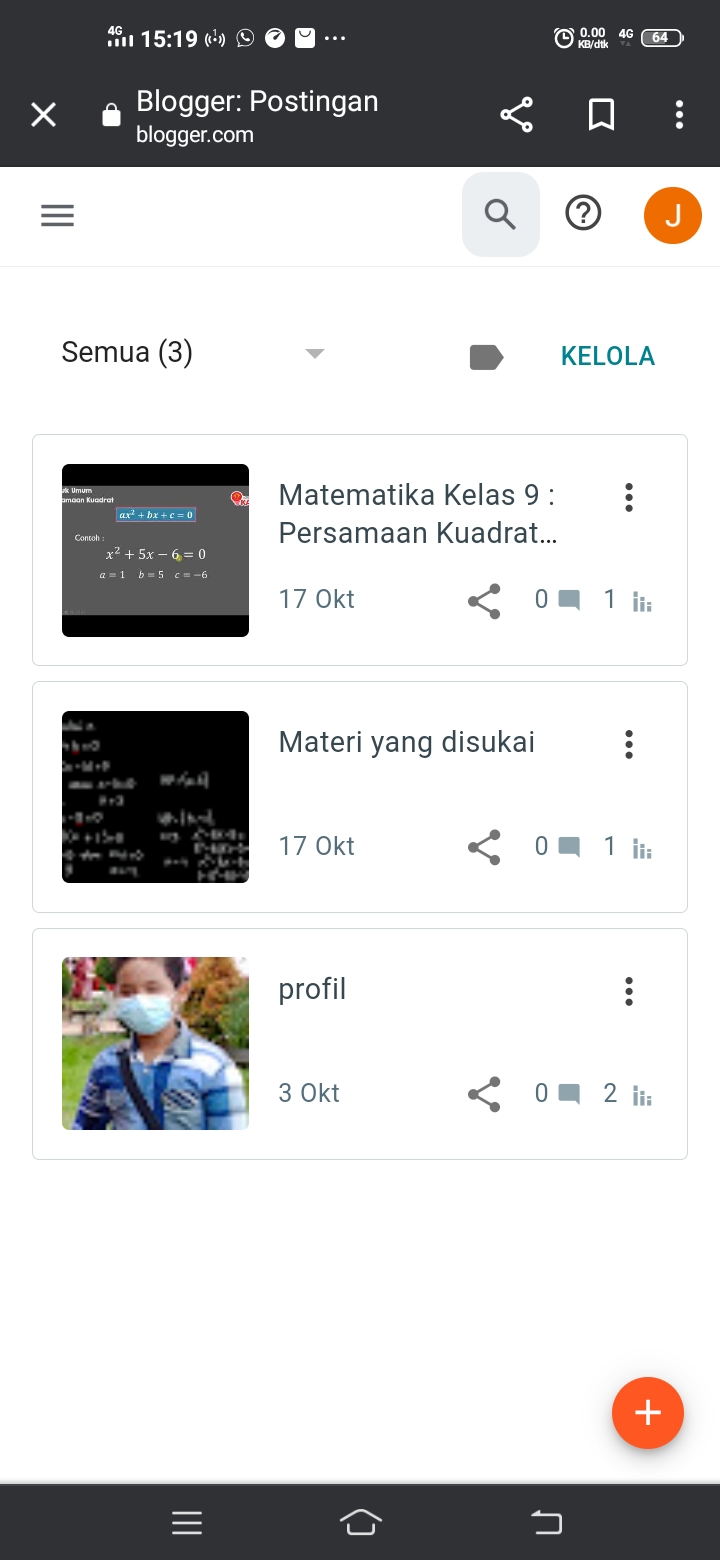The height and width of the screenshot is (1560, 720).
Task: Go to the system home screen
Action: (360, 1523)
